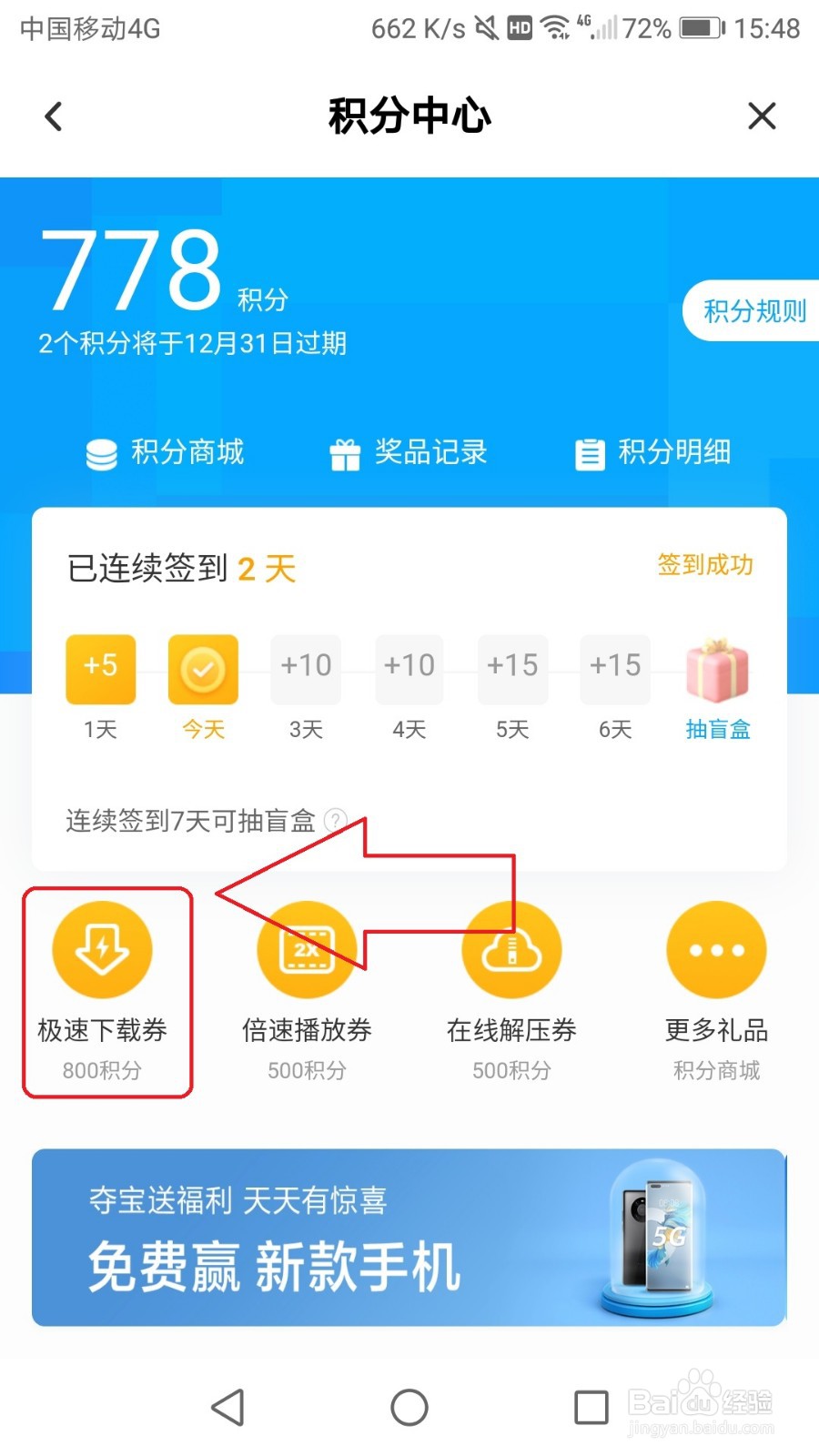Select the 倍速播放券 playback speed coupon icon
The height and width of the screenshot is (1456, 819).
[x=308, y=948]
